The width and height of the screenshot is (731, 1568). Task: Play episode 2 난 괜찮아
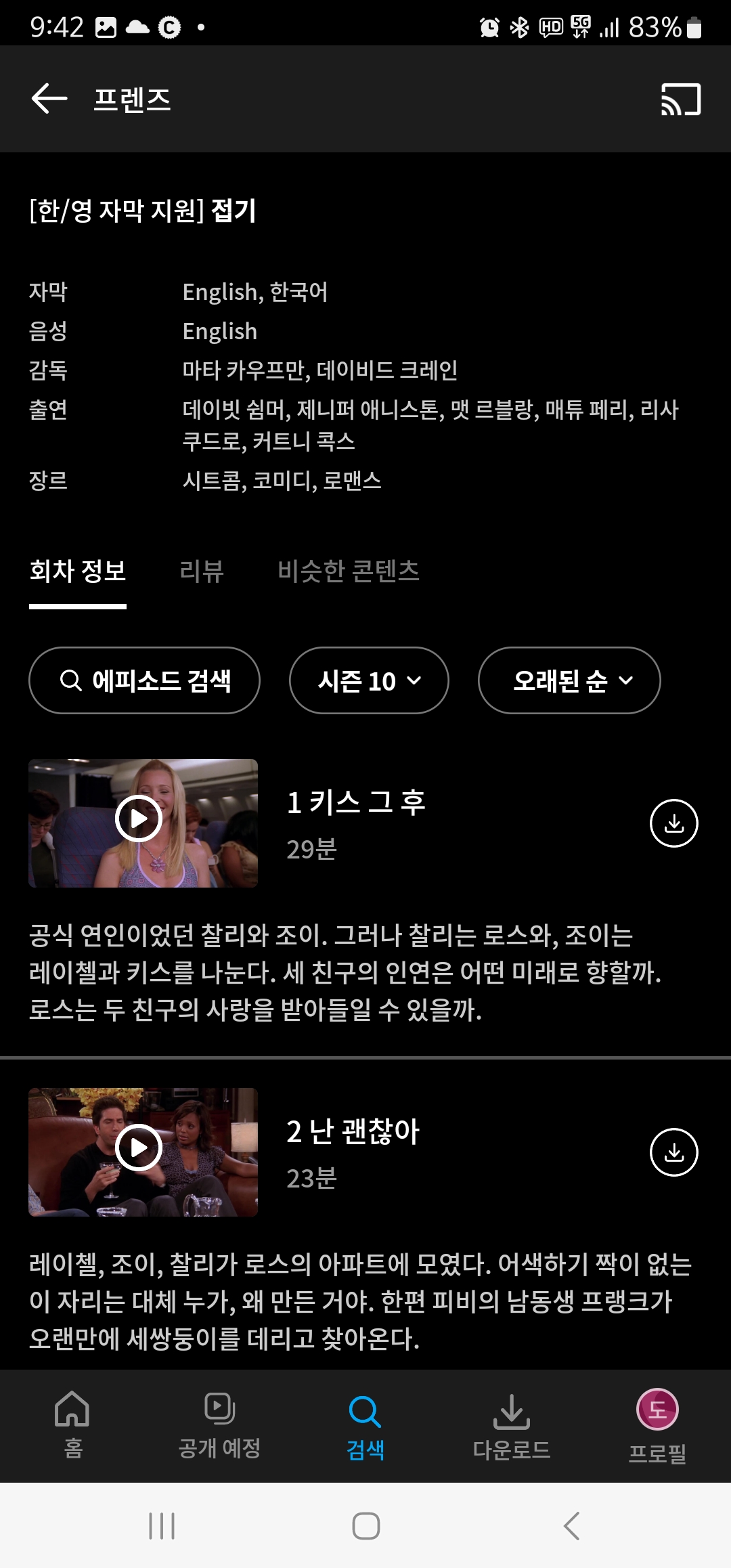(x=139, y=1148)
